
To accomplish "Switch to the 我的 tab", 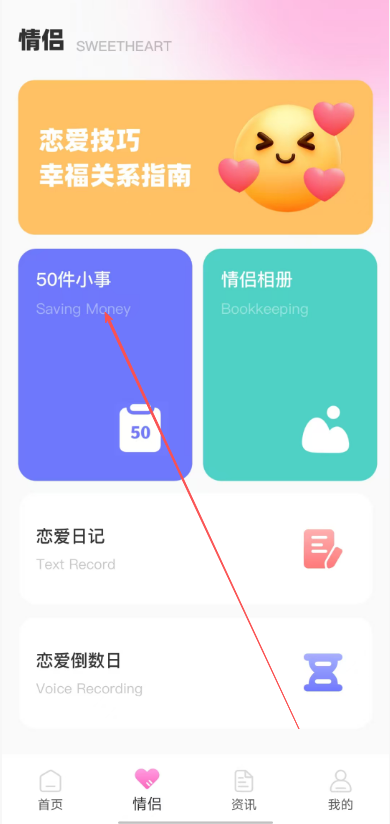I will (341, 790).
